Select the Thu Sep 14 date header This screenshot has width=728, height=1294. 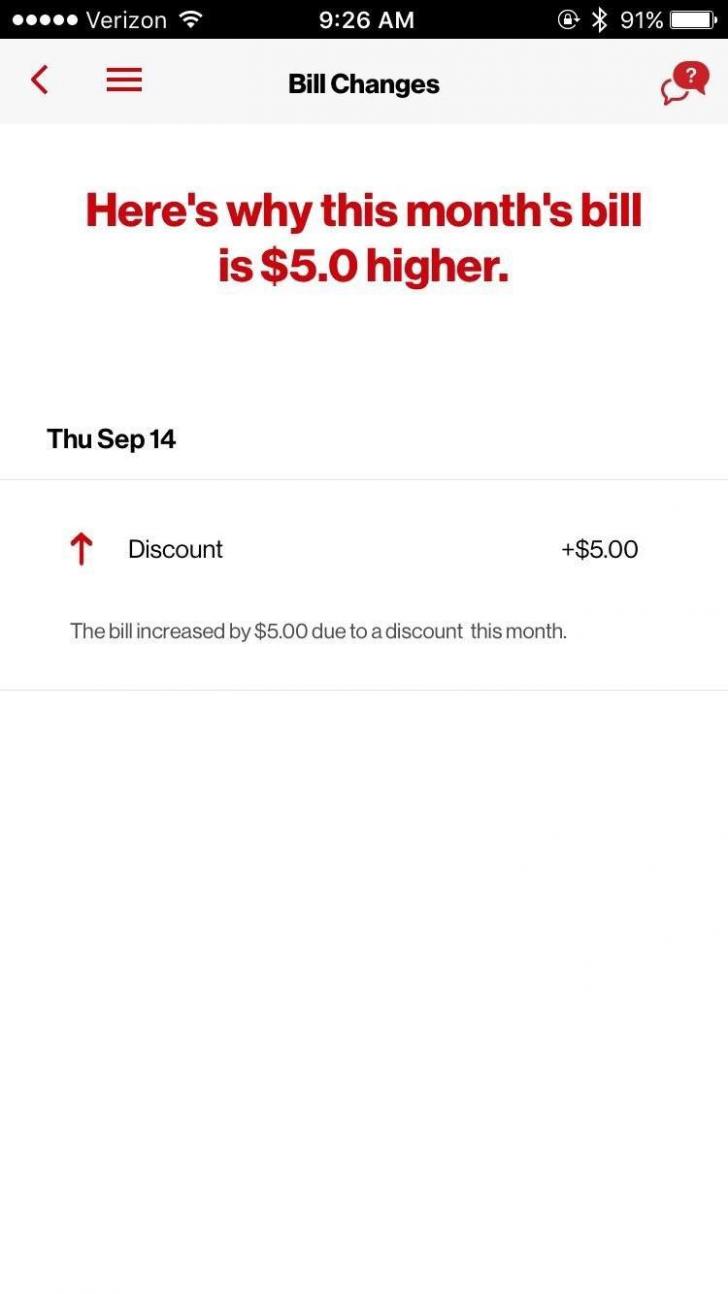[x=111, y=438]
